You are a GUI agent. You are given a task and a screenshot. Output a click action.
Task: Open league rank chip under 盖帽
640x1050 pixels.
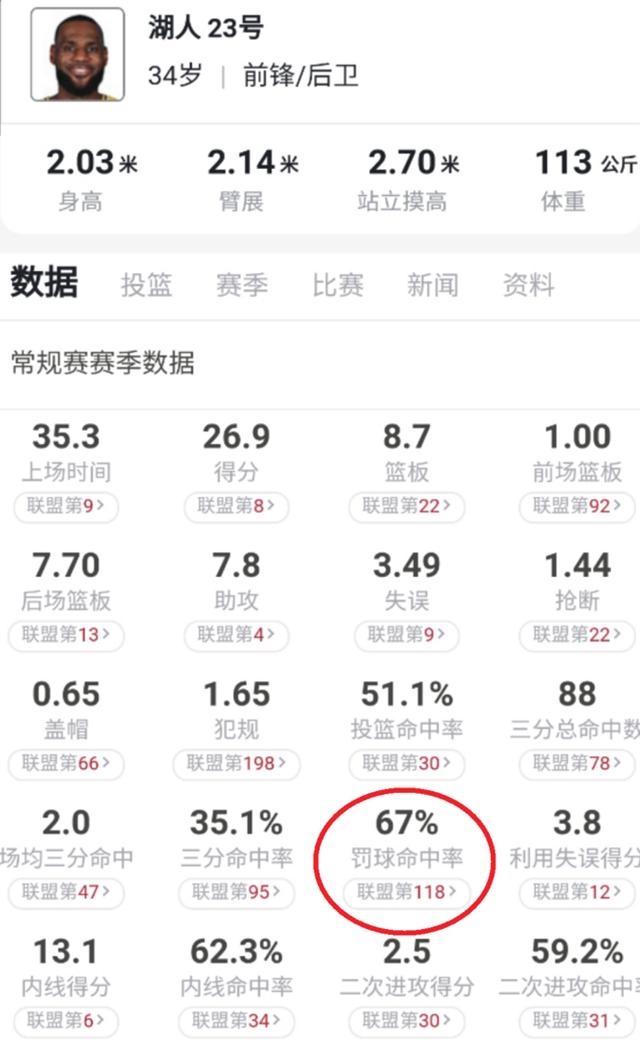[66, 763]
